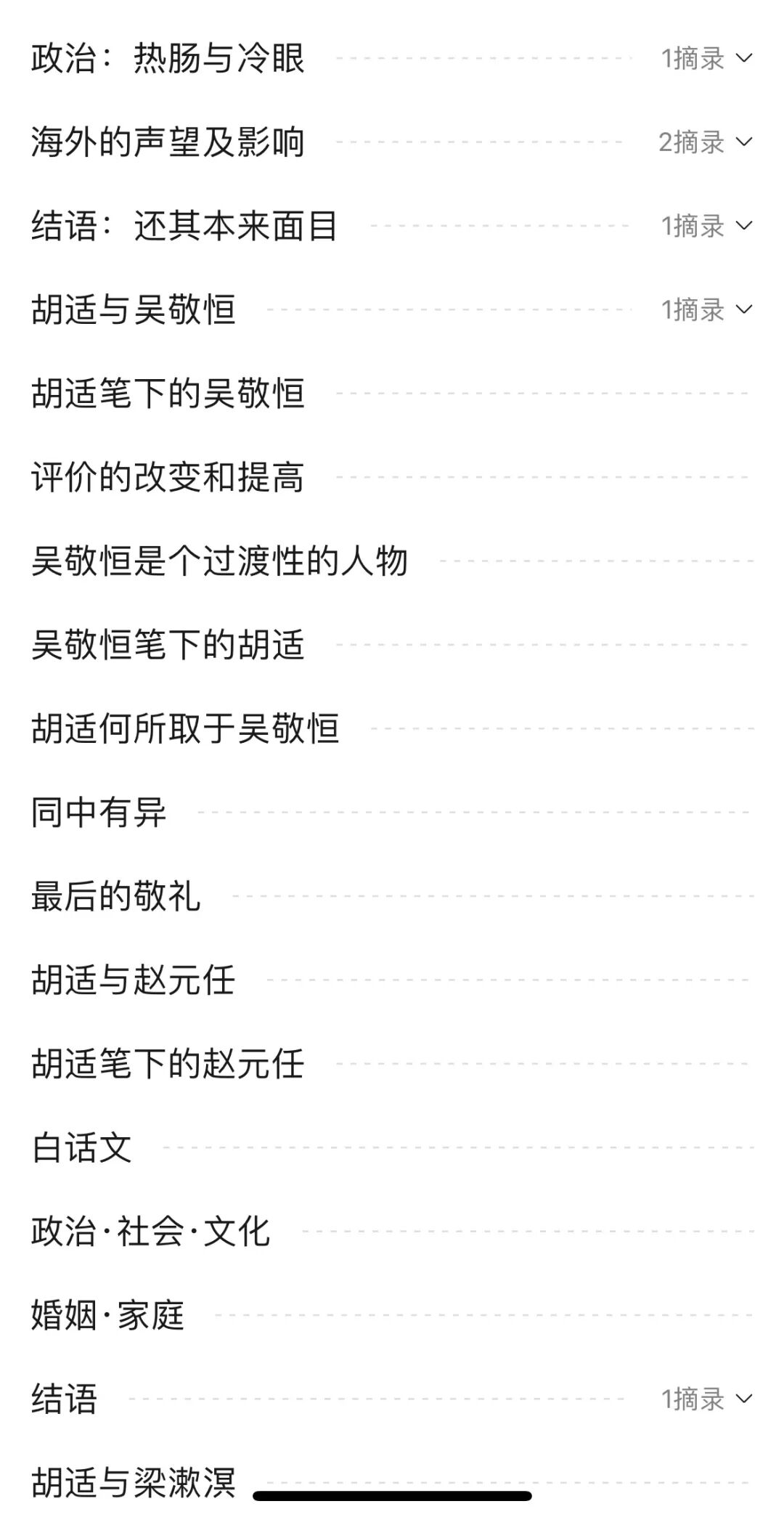Open the chapter 同中有异
The height and width of the screenshot is (1517, 784).
98,813
